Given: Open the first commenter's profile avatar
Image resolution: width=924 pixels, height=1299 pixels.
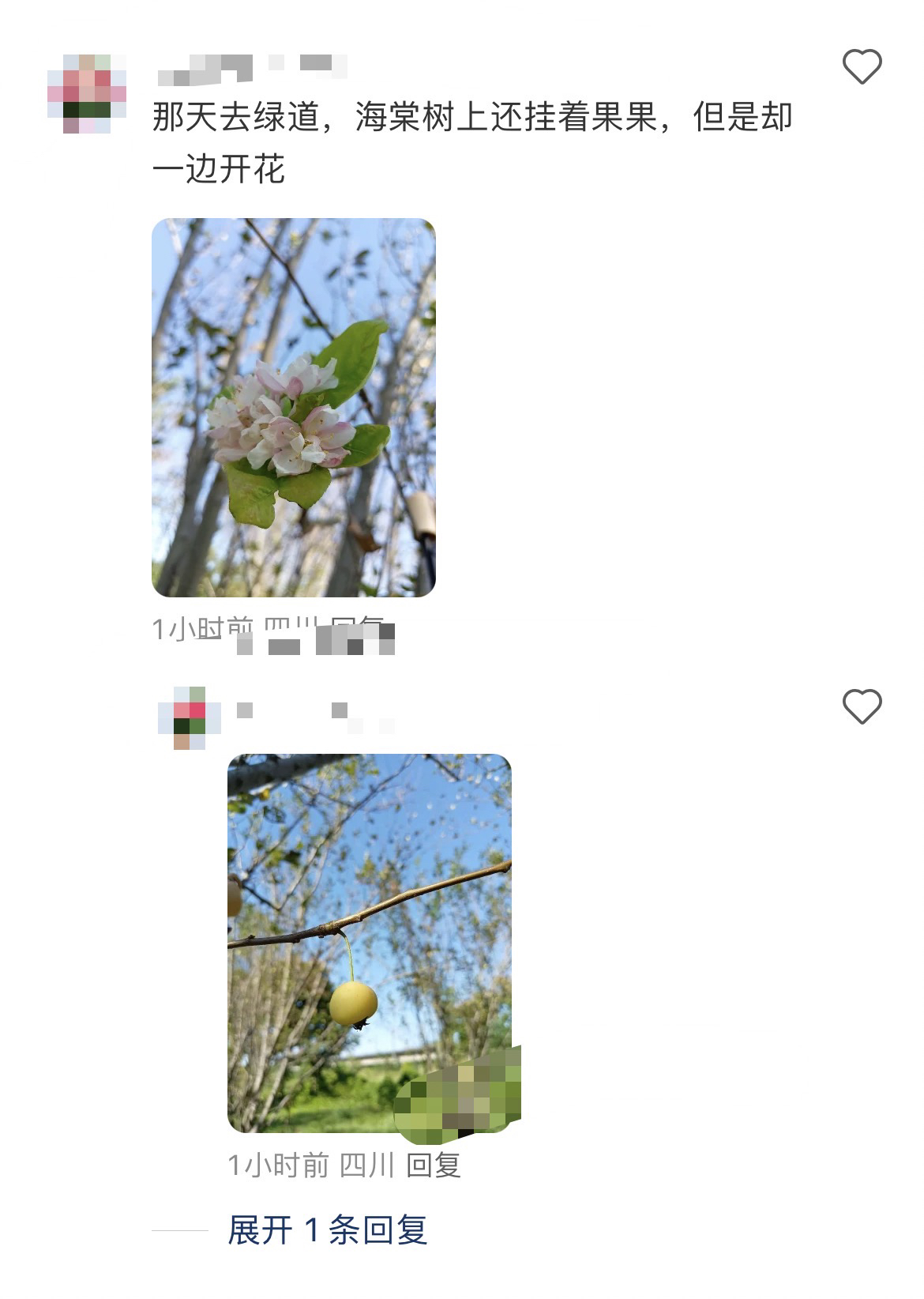Looking at the screenshot, I should (x=87, y=93).
